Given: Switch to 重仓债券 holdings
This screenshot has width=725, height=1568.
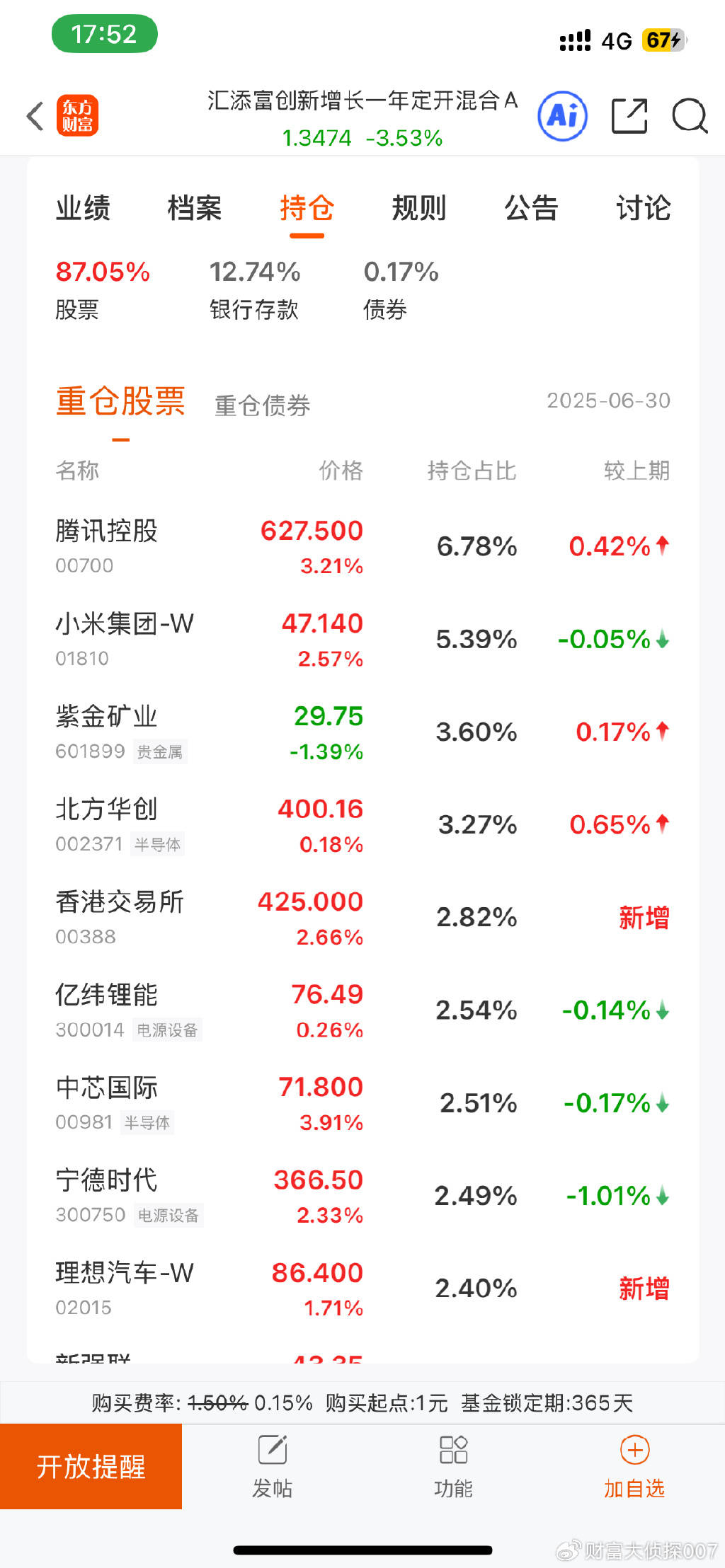Looking at the screenshot, I should 262,405.
